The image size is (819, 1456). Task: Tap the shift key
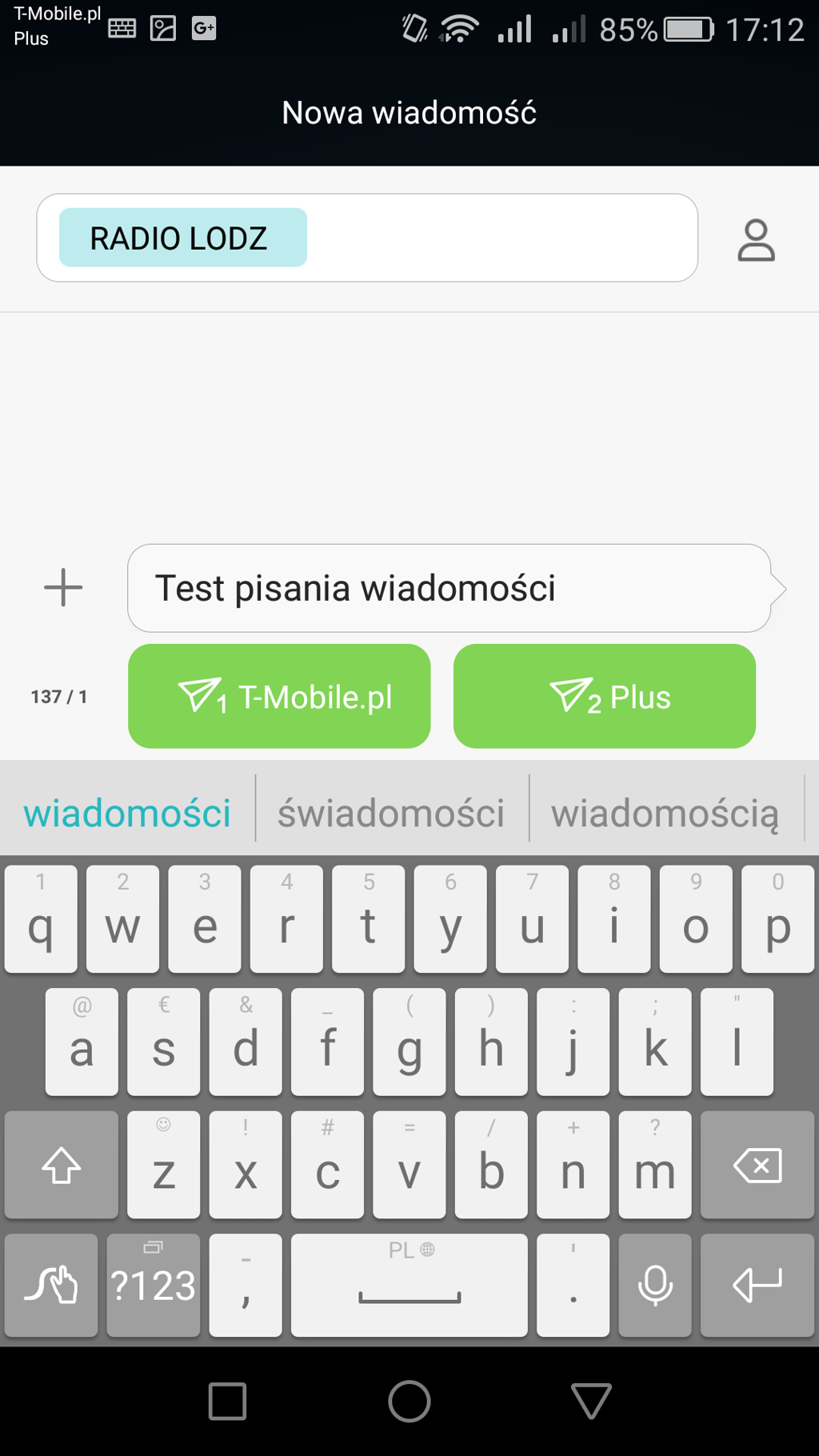pos(62,1165)
